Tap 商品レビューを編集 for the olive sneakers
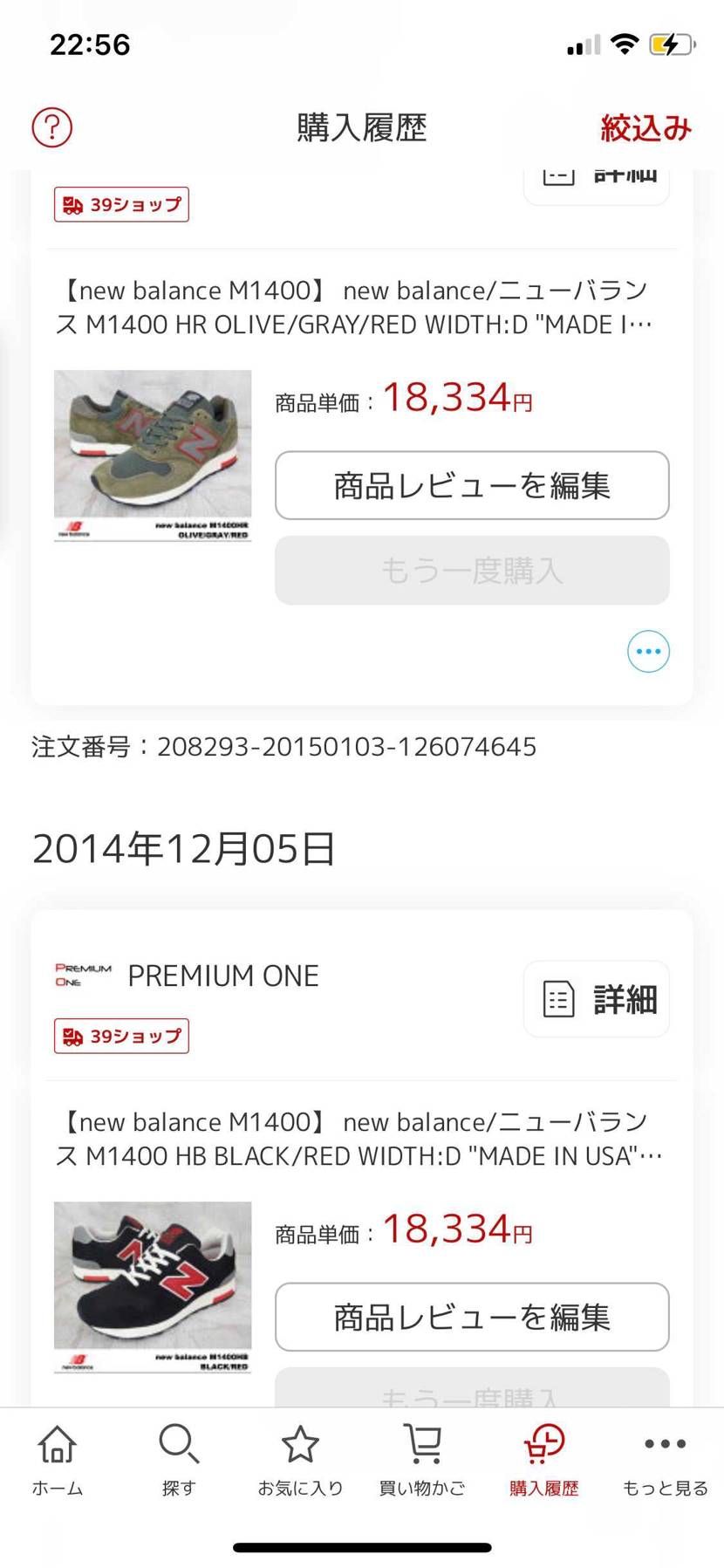 click(x=472, y=485)
